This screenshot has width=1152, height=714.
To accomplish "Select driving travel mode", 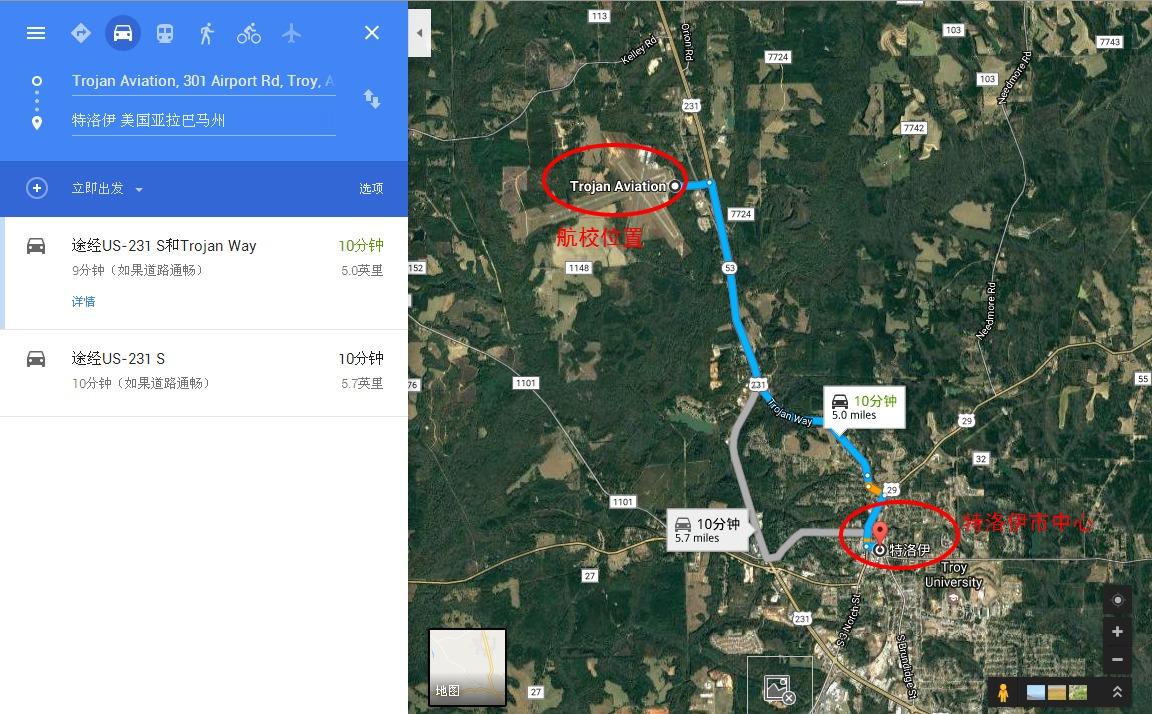I will [123, 33].
